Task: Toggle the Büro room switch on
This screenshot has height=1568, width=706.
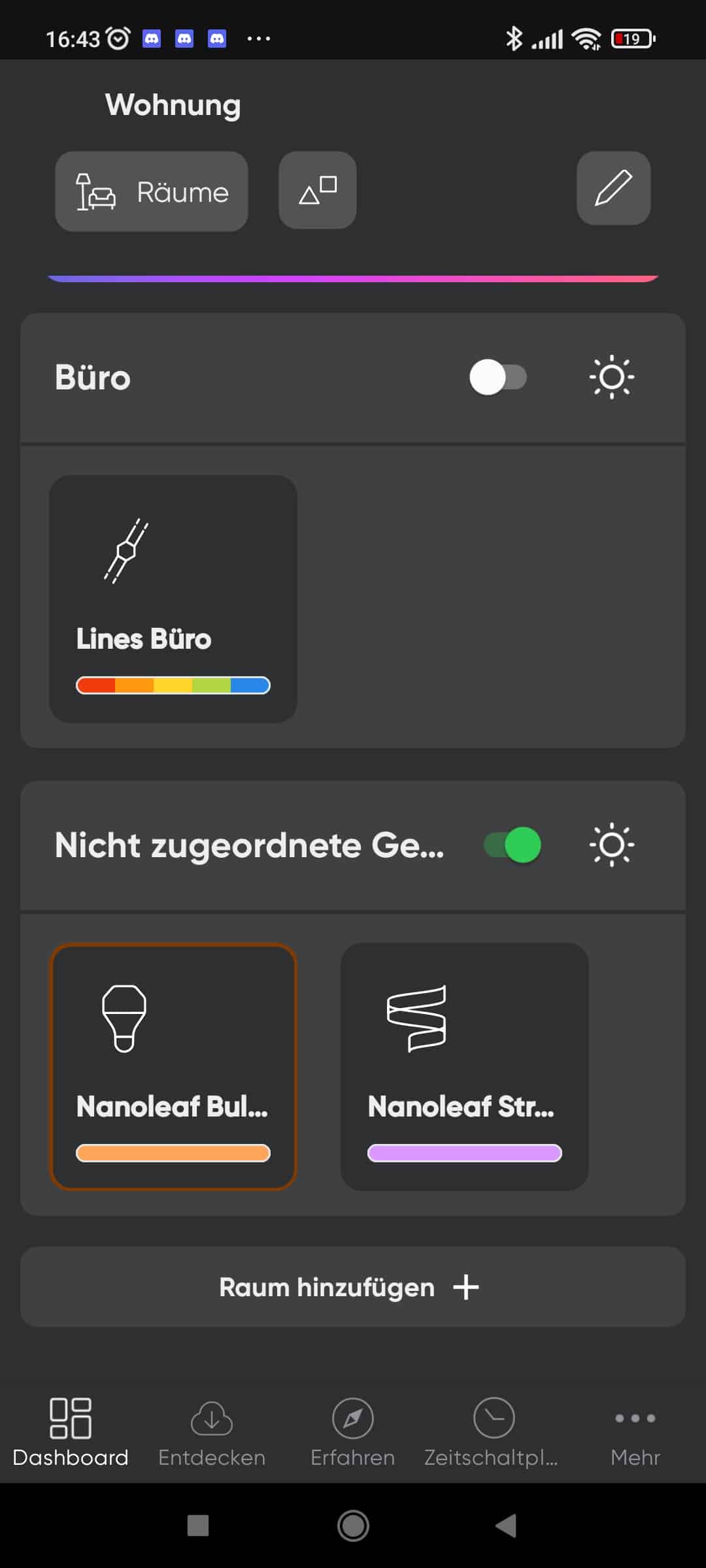Action: click(498, 378)
